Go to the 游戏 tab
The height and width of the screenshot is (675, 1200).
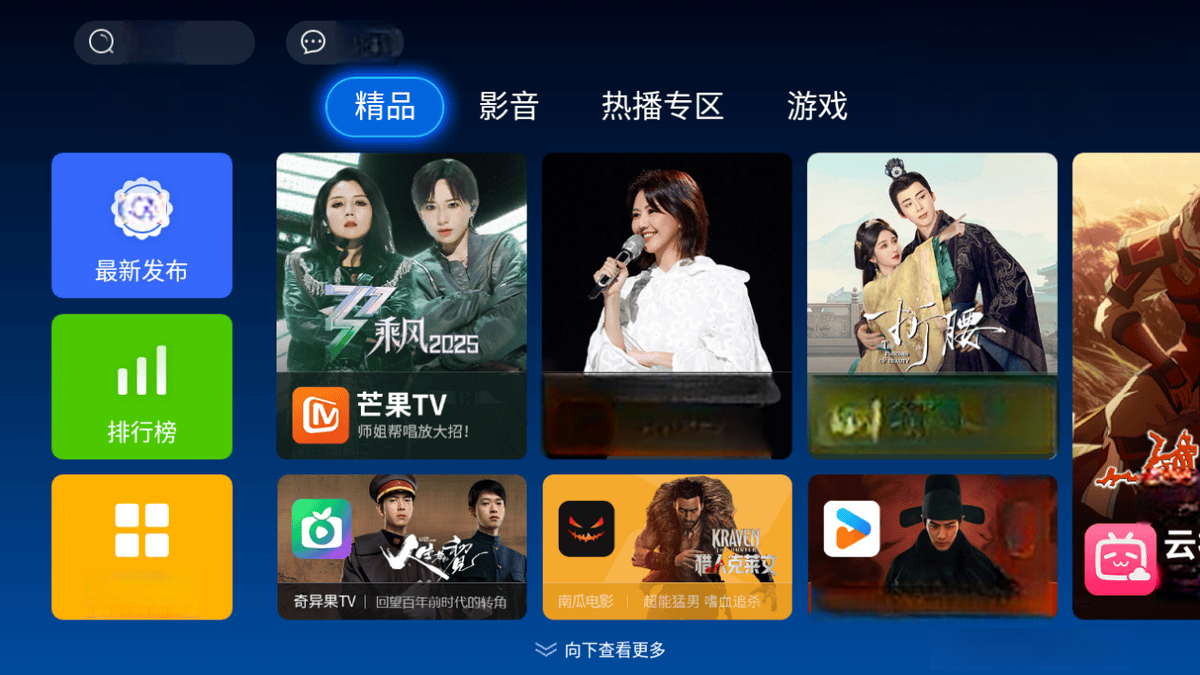(x=817, y=106)
